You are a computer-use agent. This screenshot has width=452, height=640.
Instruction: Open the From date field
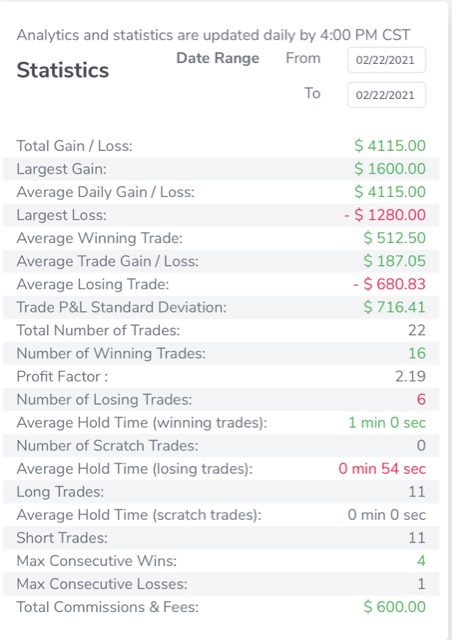click(x=386, y=60)
